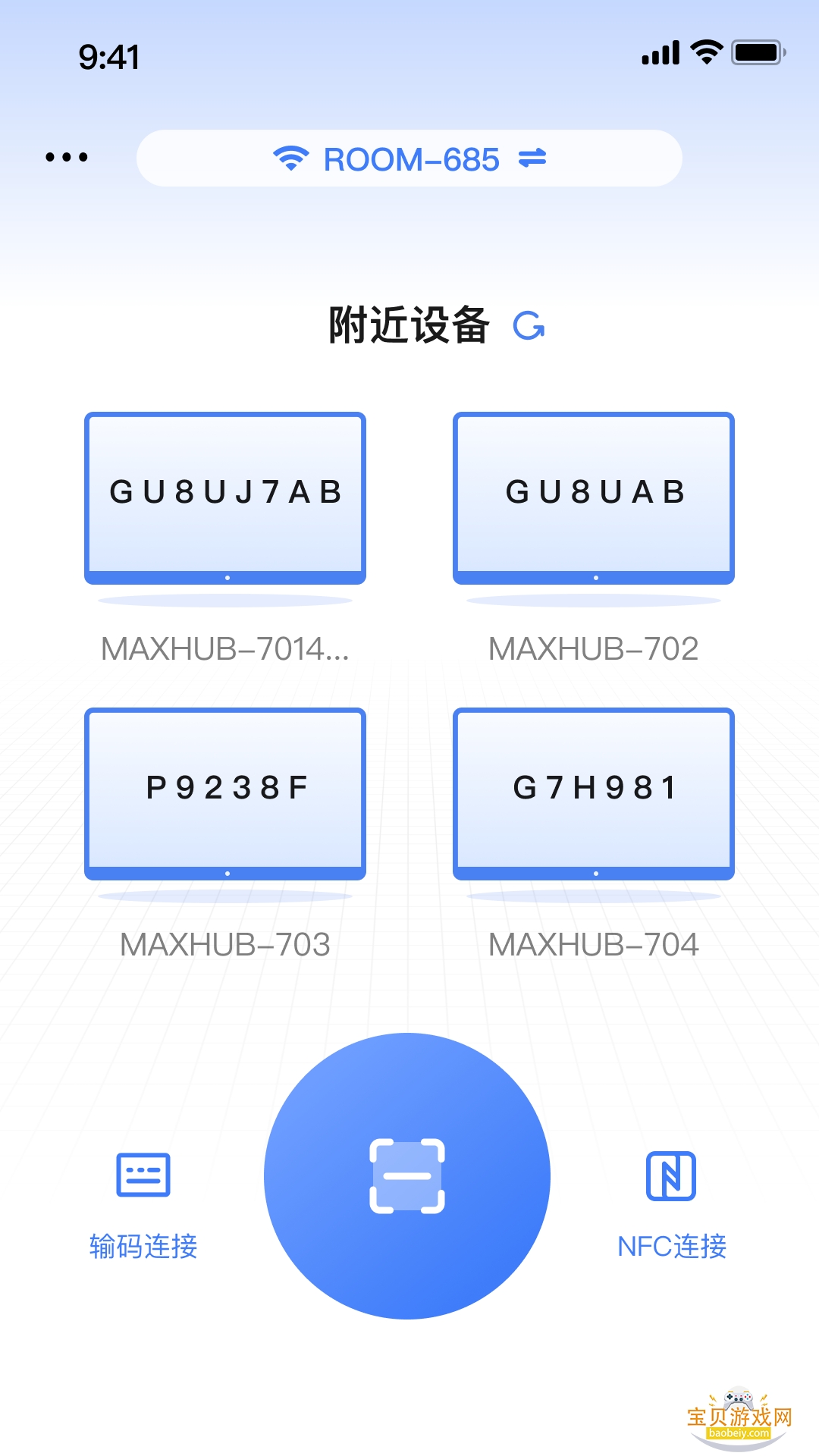Tap MAXHUB-702 device label
This screenshot has width=819, height=1456.
pyautogui.click(x=595, y=648)
